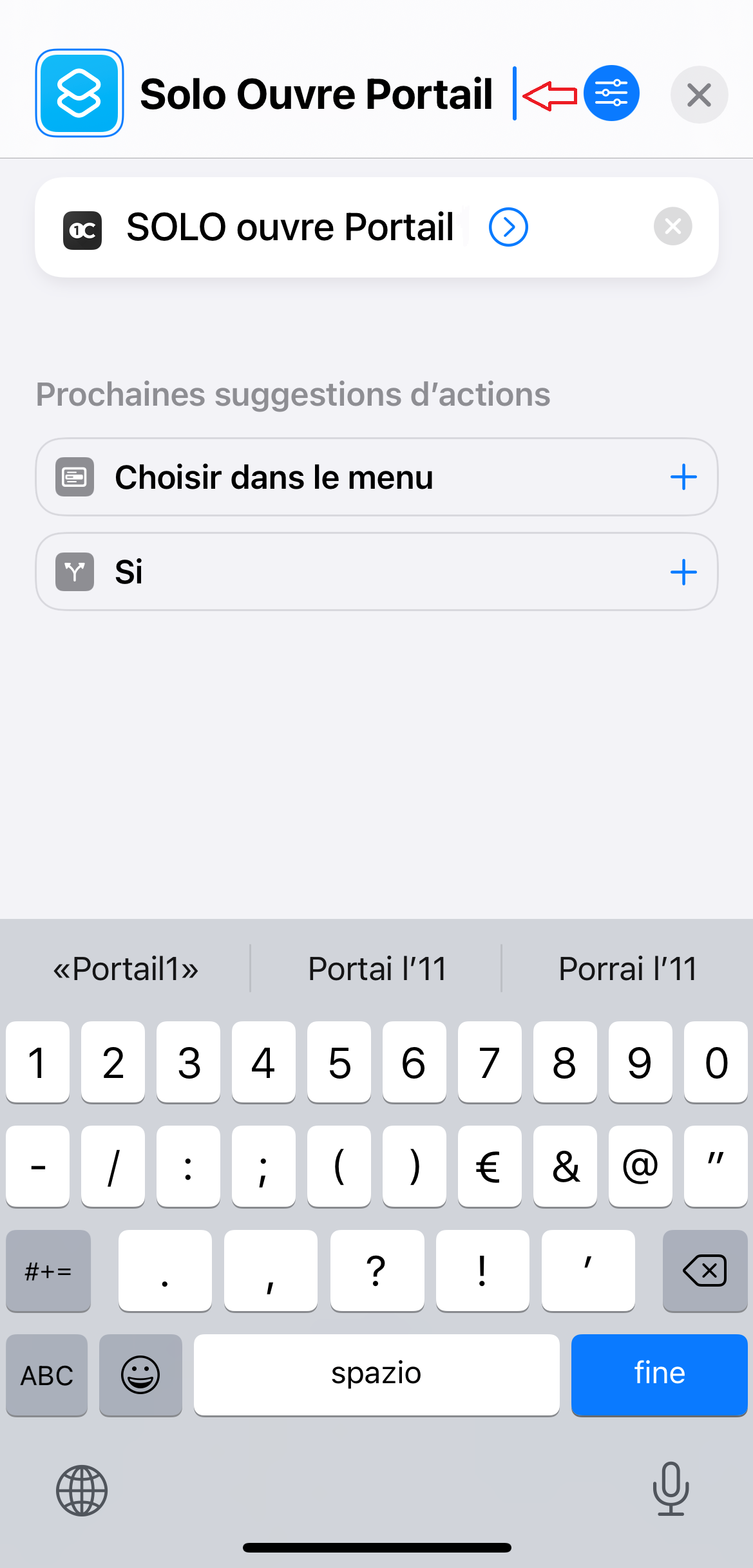
Task: Select the Porrai l'11 suggestion
Action: point(628,968)
